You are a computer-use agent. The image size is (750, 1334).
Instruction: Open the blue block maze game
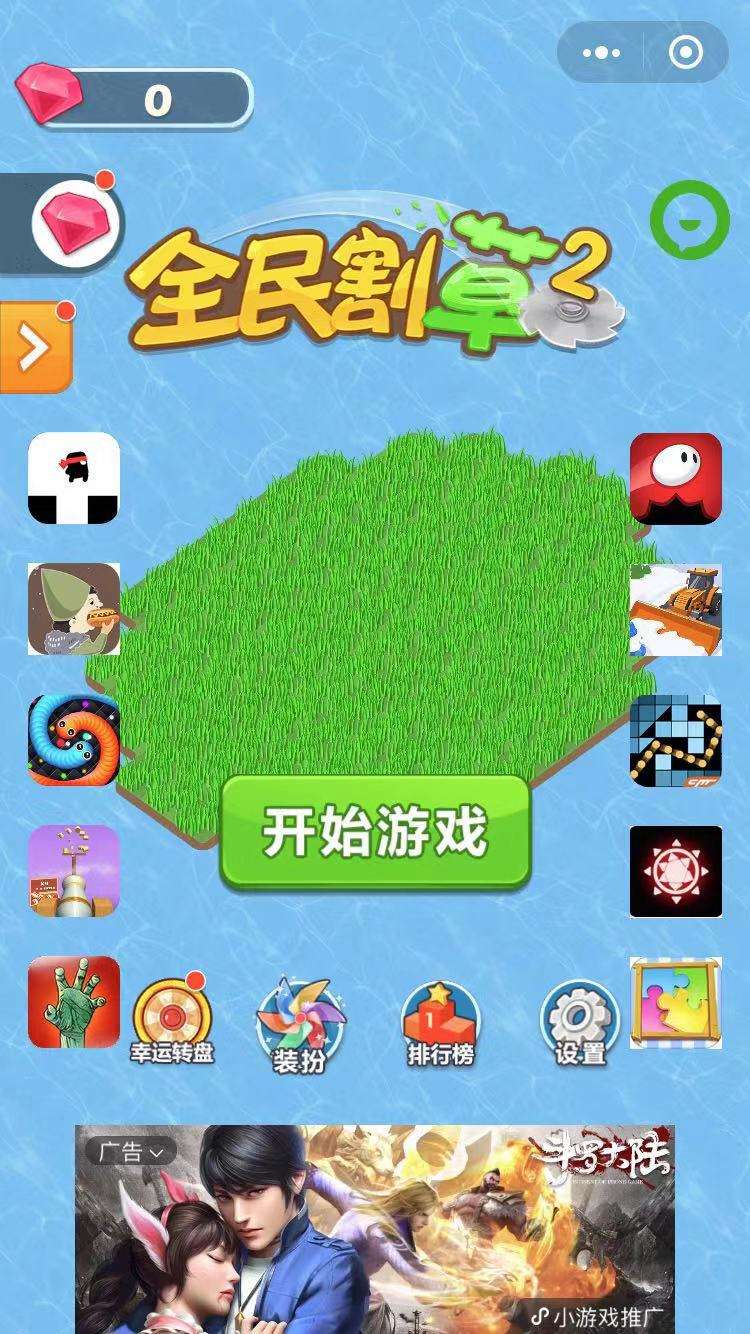675,740
